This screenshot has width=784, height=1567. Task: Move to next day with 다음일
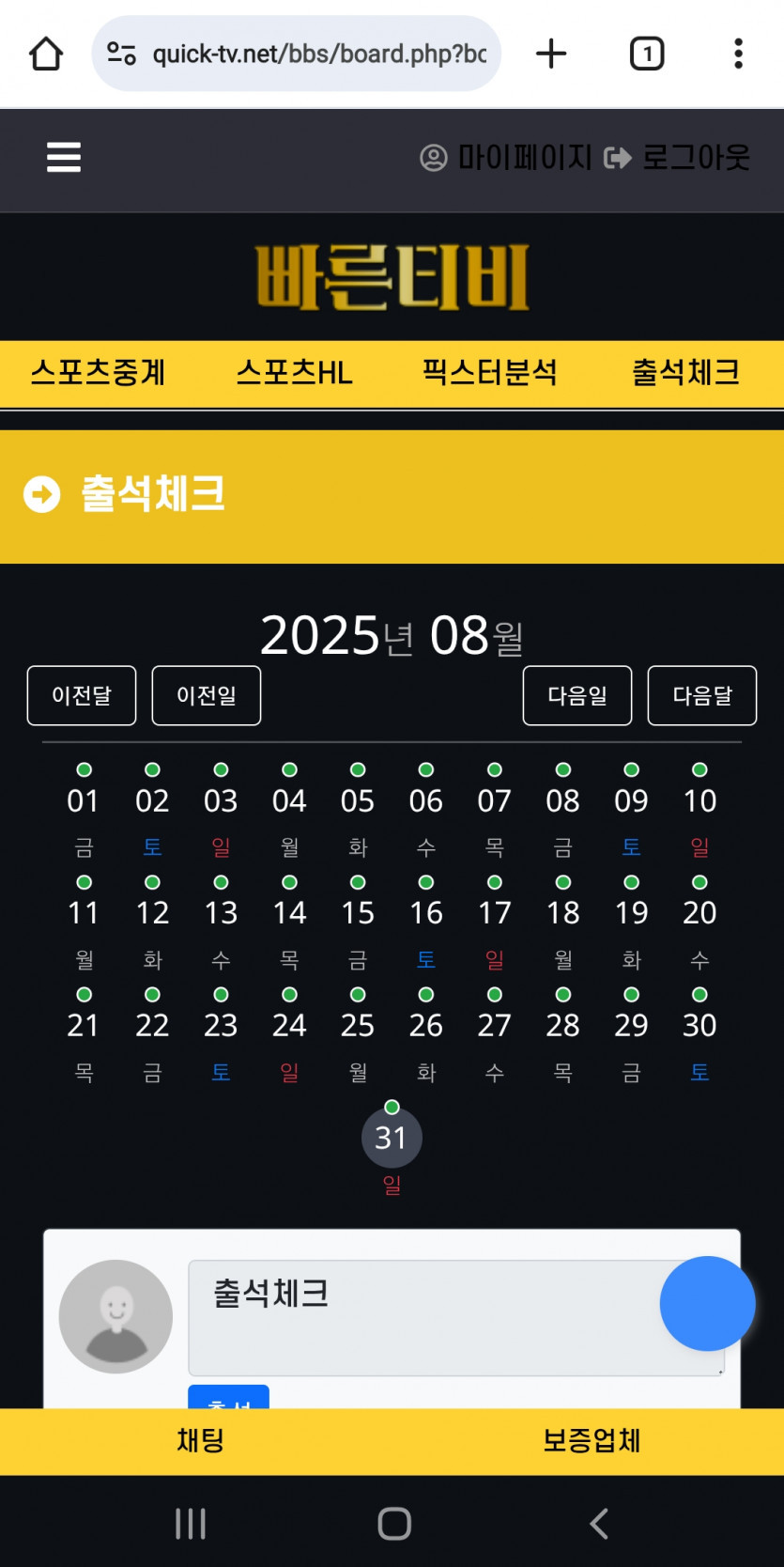coord(577,696)
